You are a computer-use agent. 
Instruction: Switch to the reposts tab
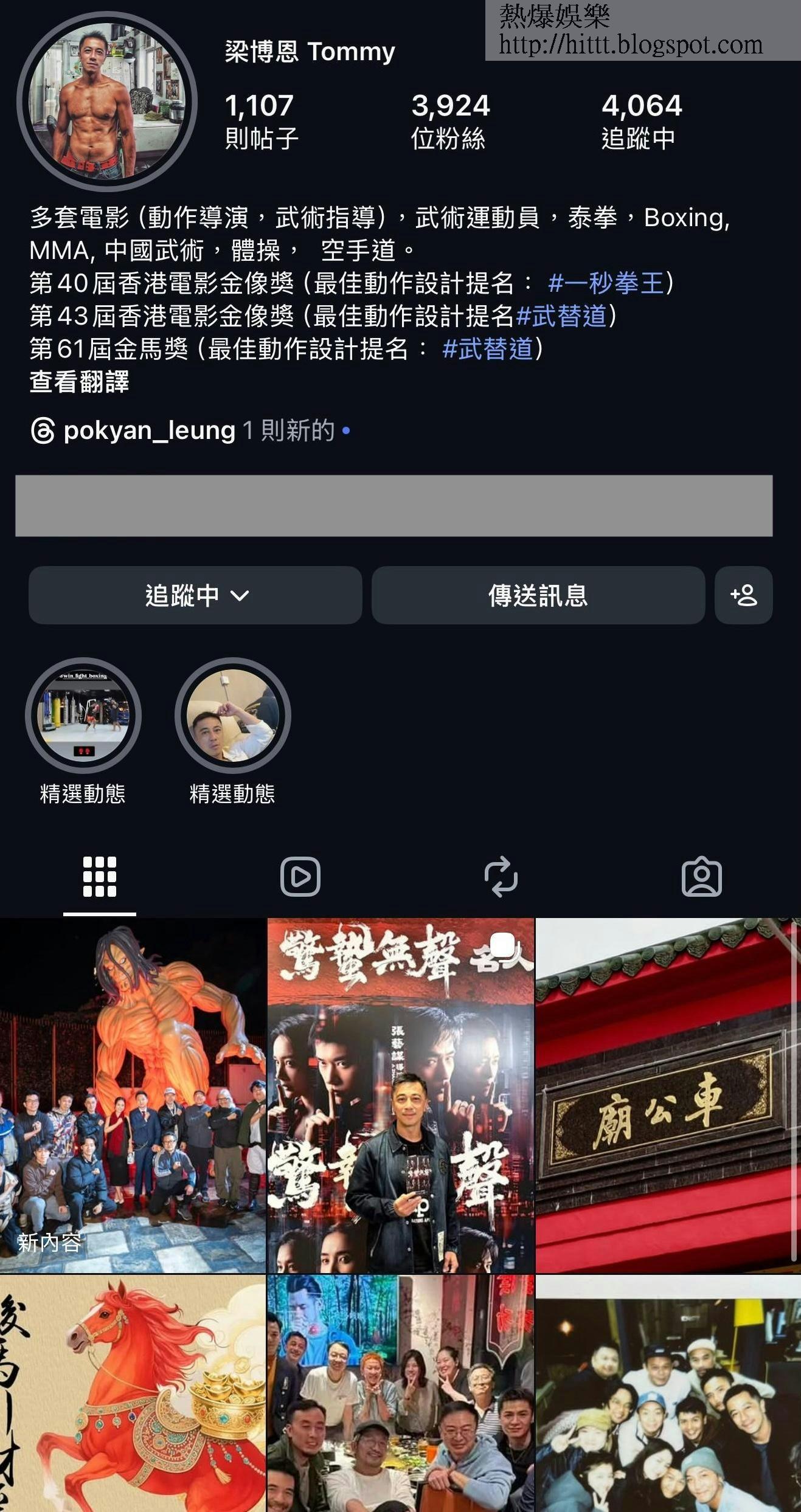click(x=501, y=877)
